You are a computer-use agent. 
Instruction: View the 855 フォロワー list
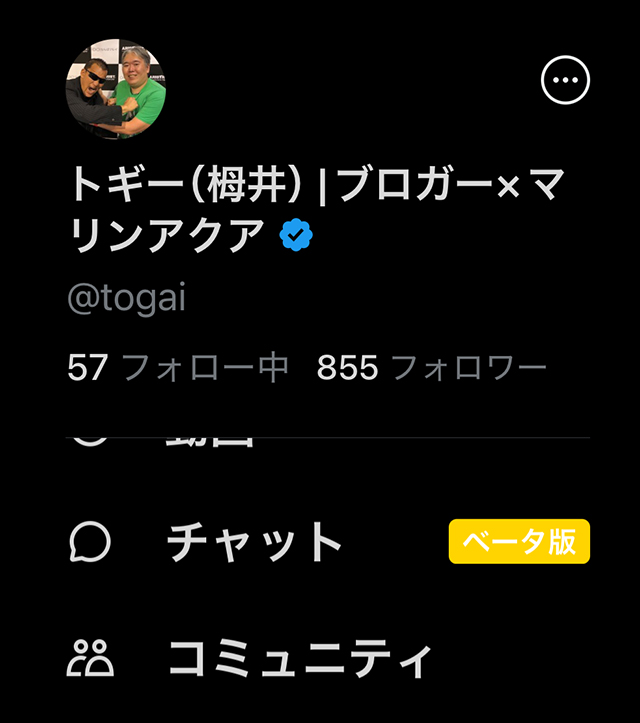click(431, 368)
